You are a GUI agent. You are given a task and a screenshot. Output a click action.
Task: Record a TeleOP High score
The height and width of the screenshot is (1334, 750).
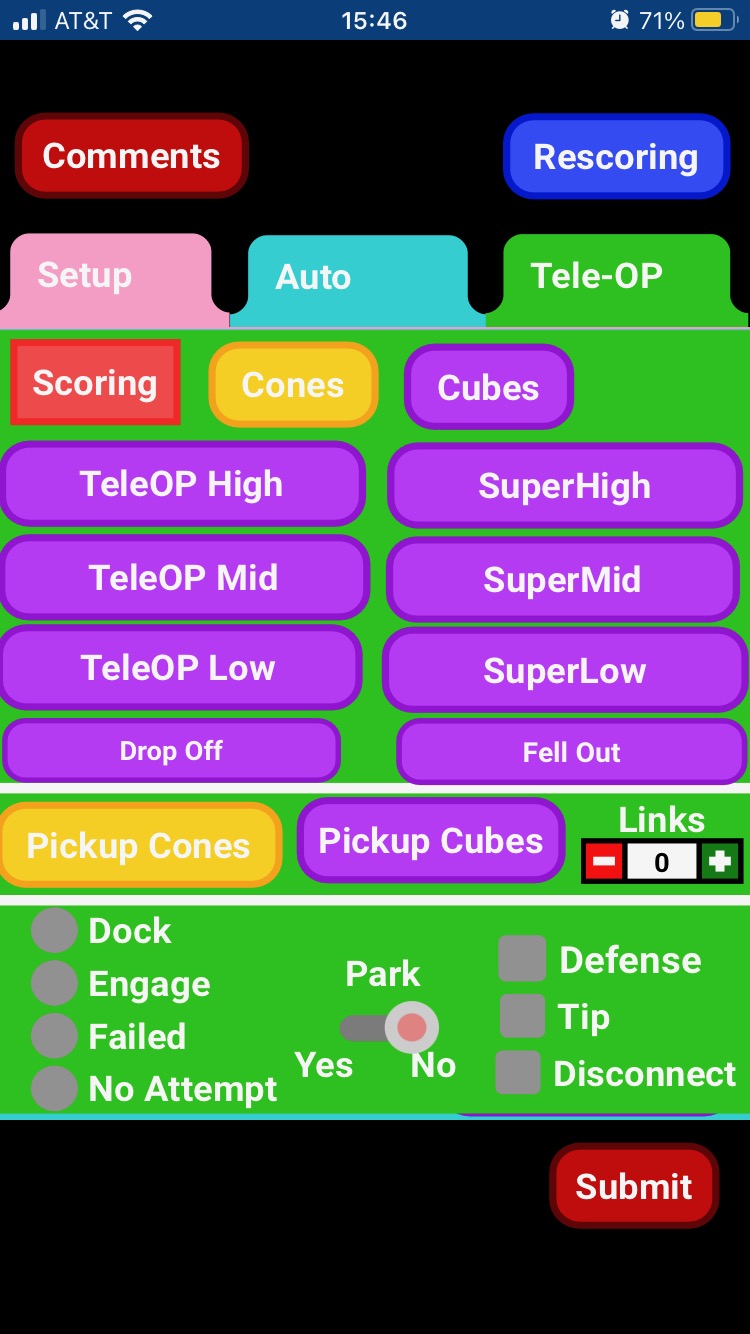click(182, 484)
